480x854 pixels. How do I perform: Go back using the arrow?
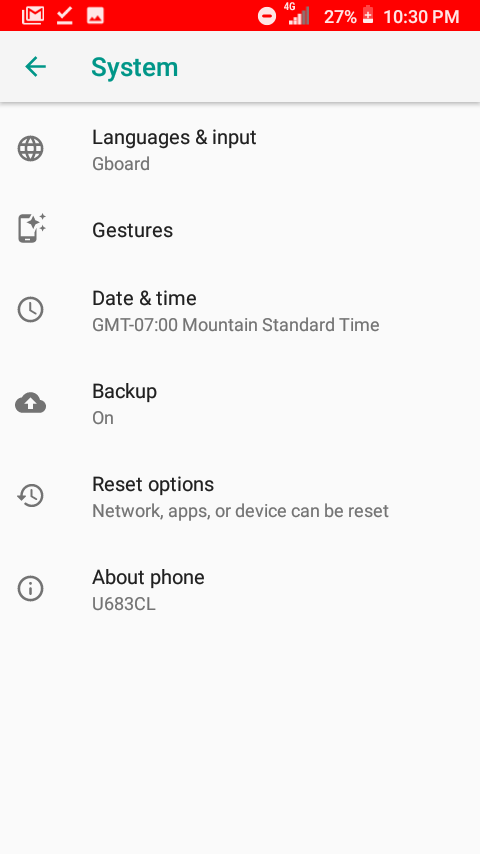(35, 67)
